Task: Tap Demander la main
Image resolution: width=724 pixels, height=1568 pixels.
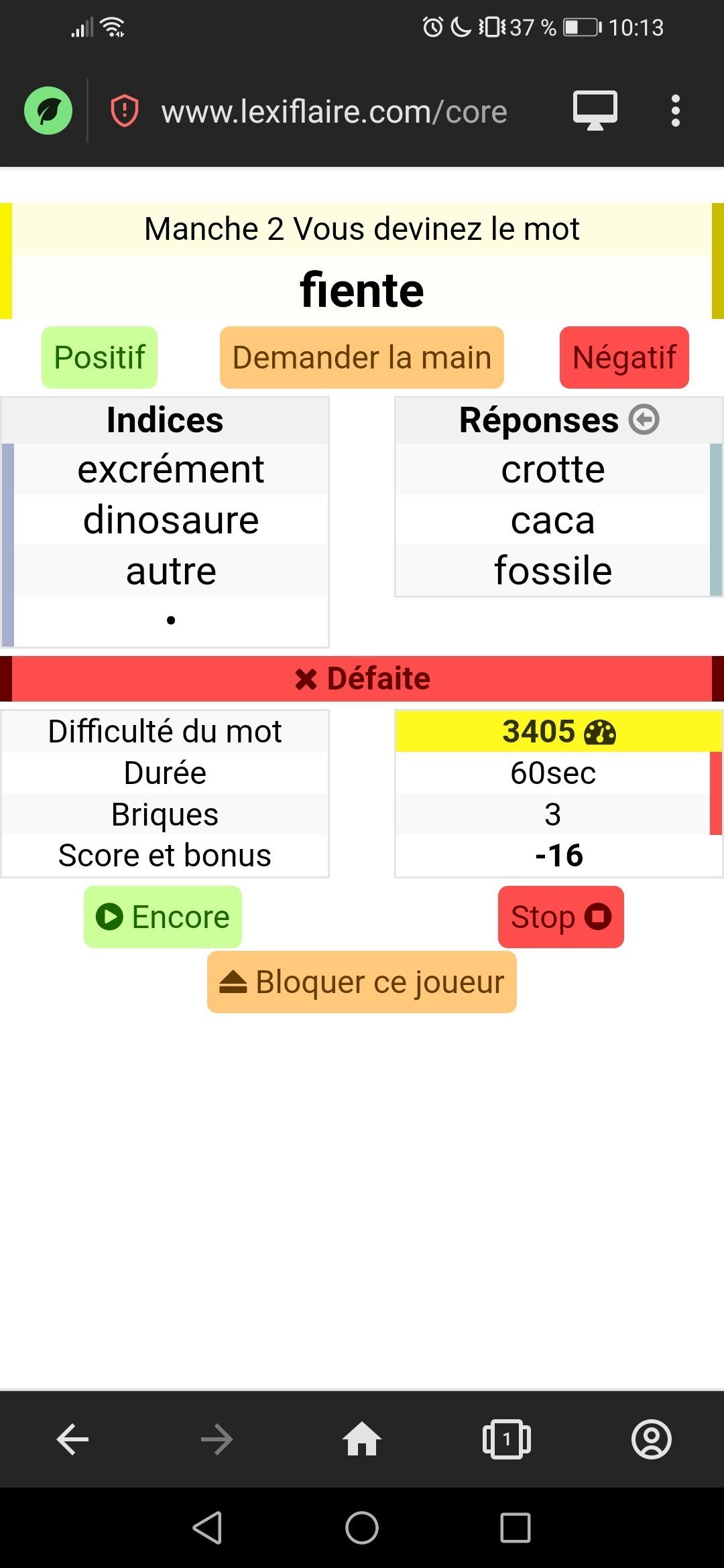Action: [x=361, y=357]
